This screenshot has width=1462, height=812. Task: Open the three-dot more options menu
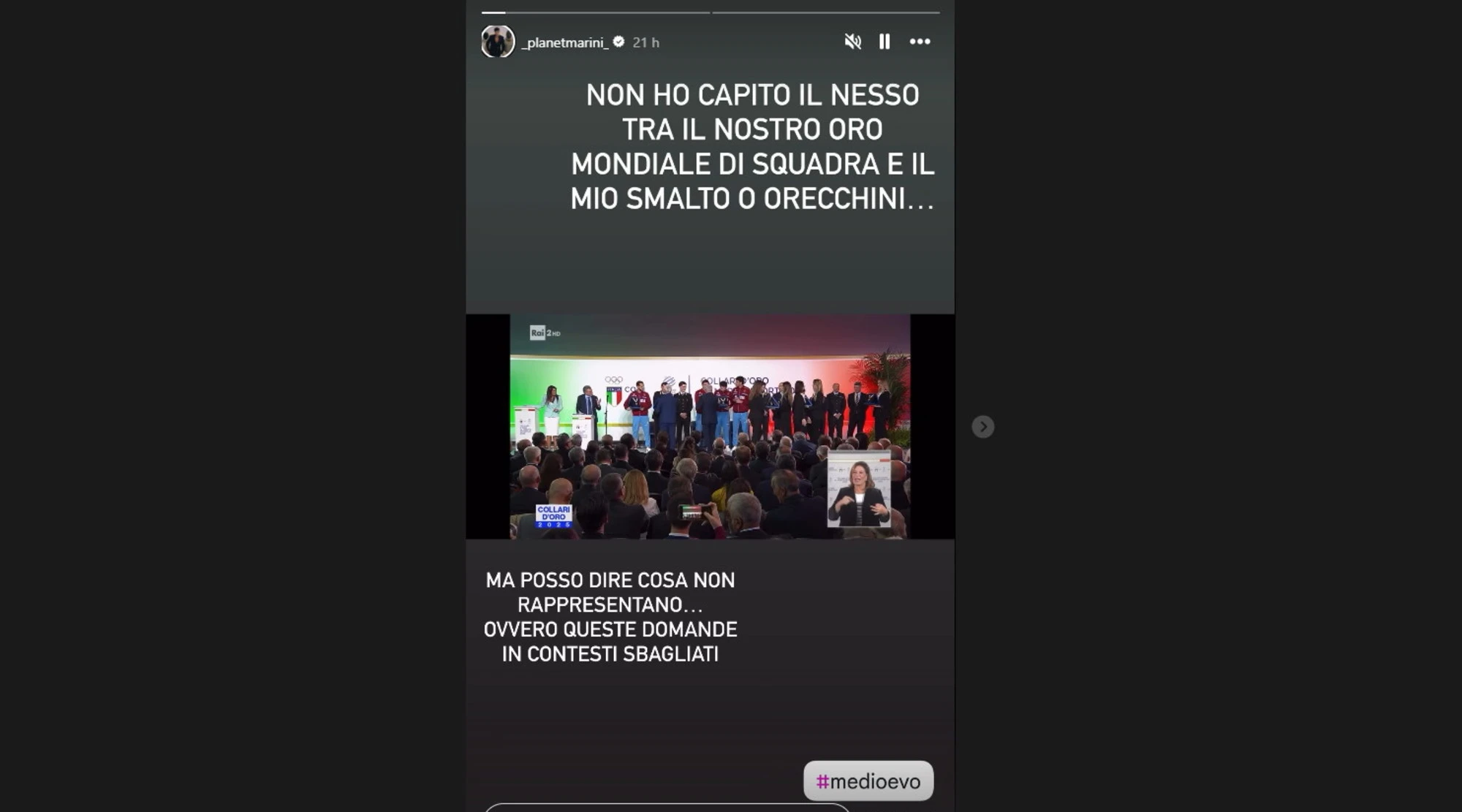click(x=920, y=42)
